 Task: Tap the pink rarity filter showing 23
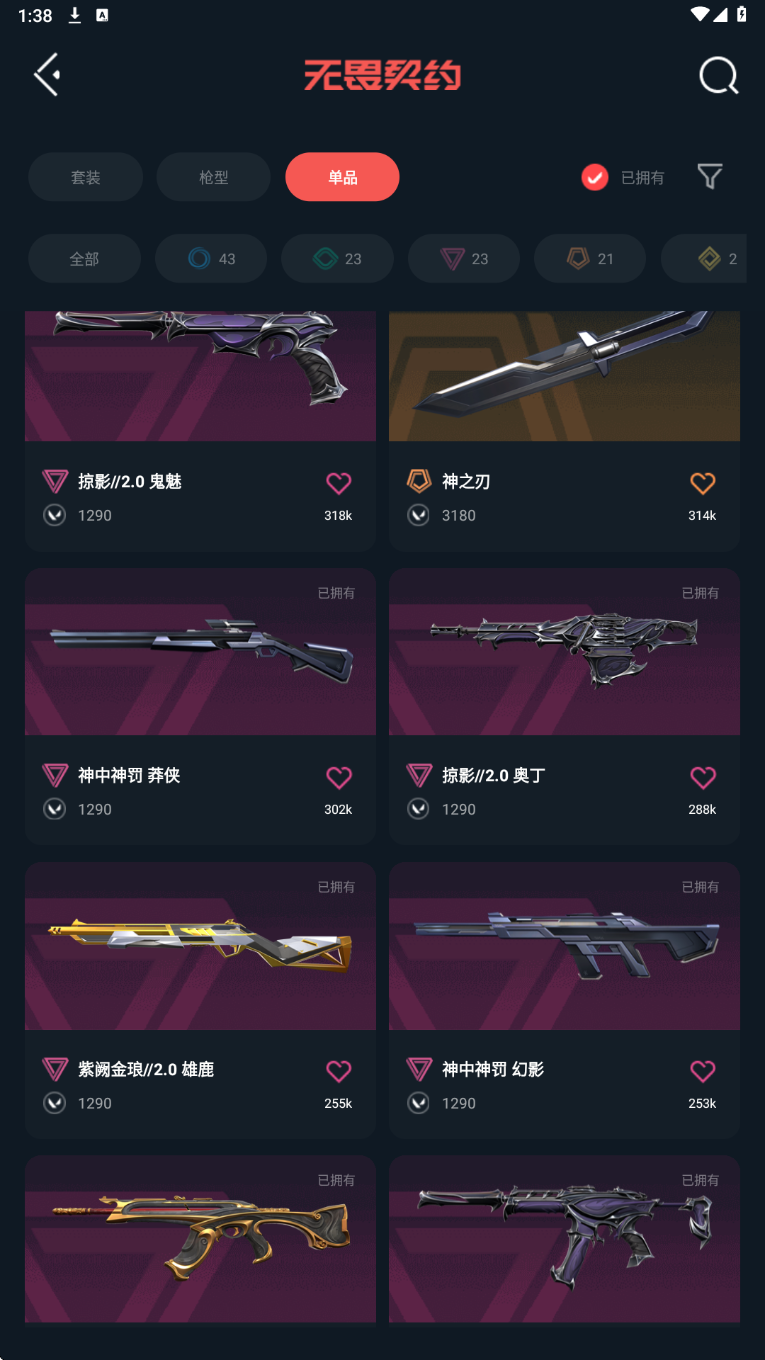pyautogui.click(x=463, y=258)
